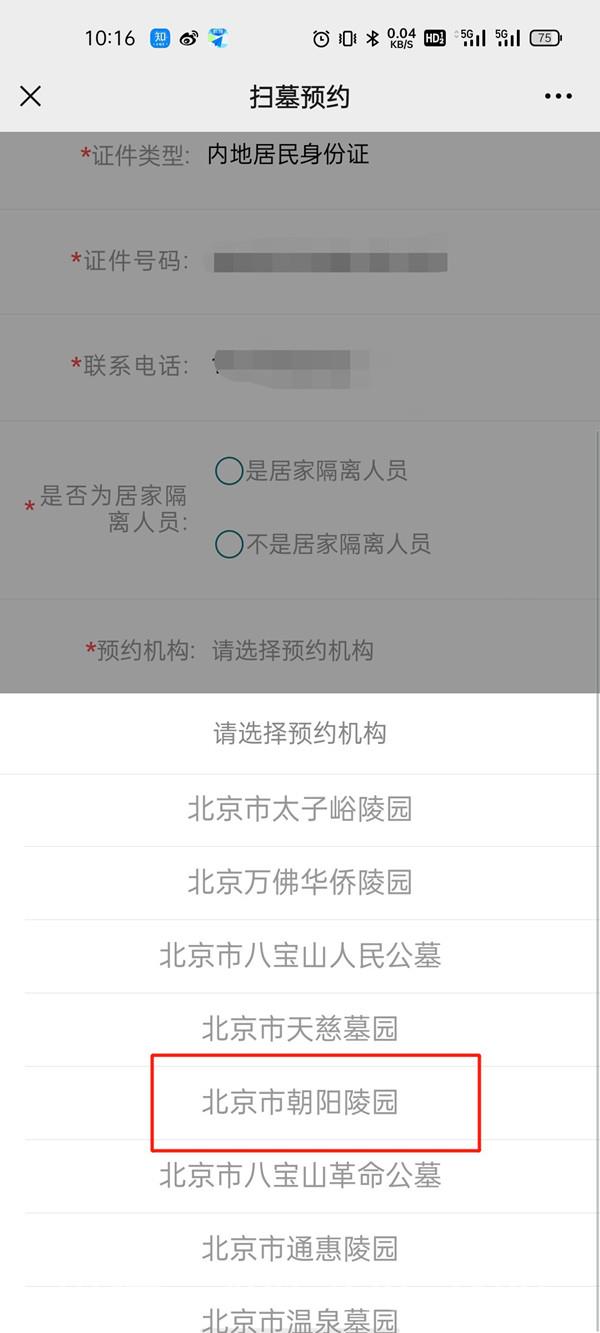Select 北京市天慈墓园

point(300,1028)
